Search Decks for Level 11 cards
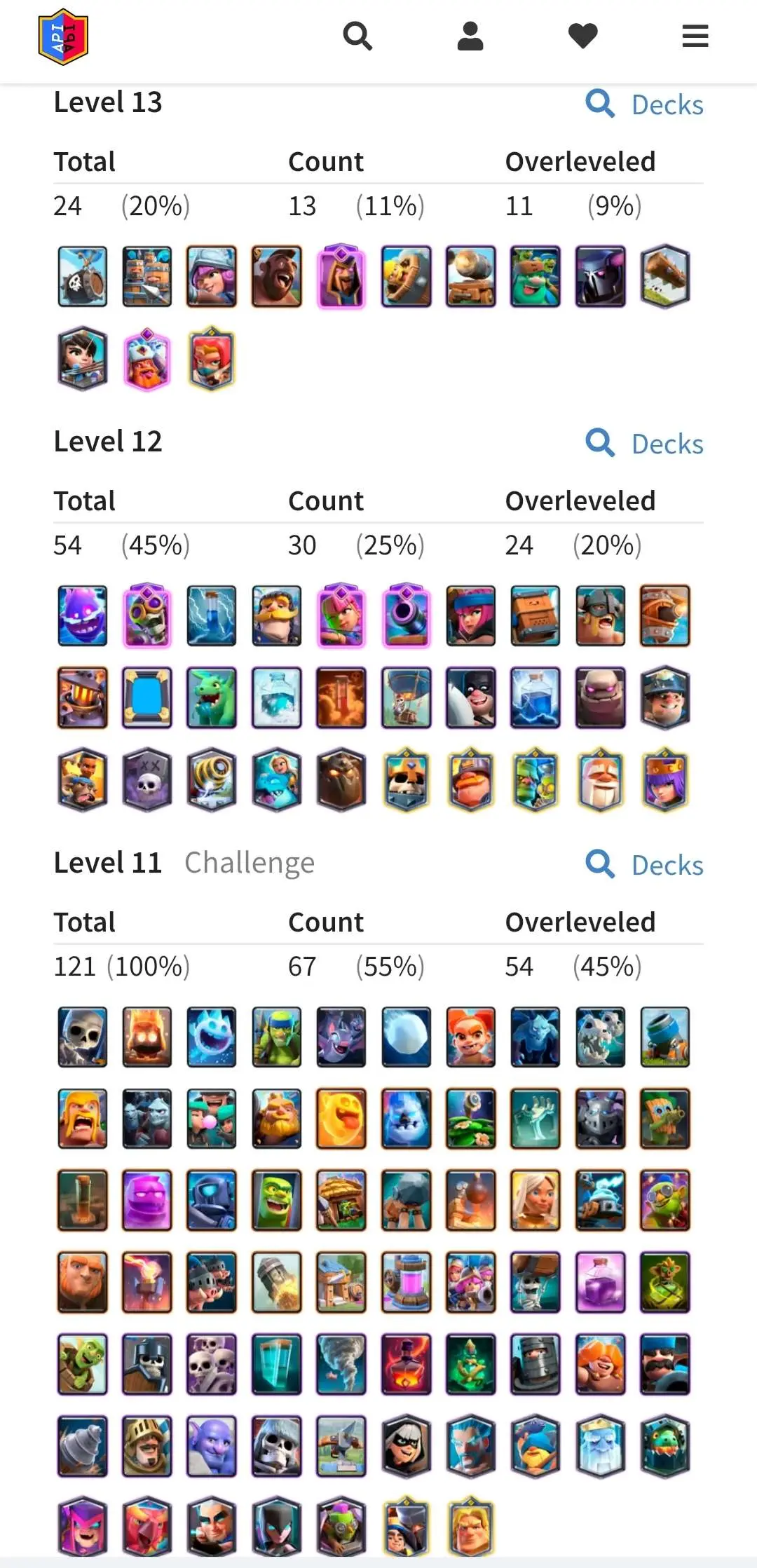757x1568 pixels. (646, 865)
